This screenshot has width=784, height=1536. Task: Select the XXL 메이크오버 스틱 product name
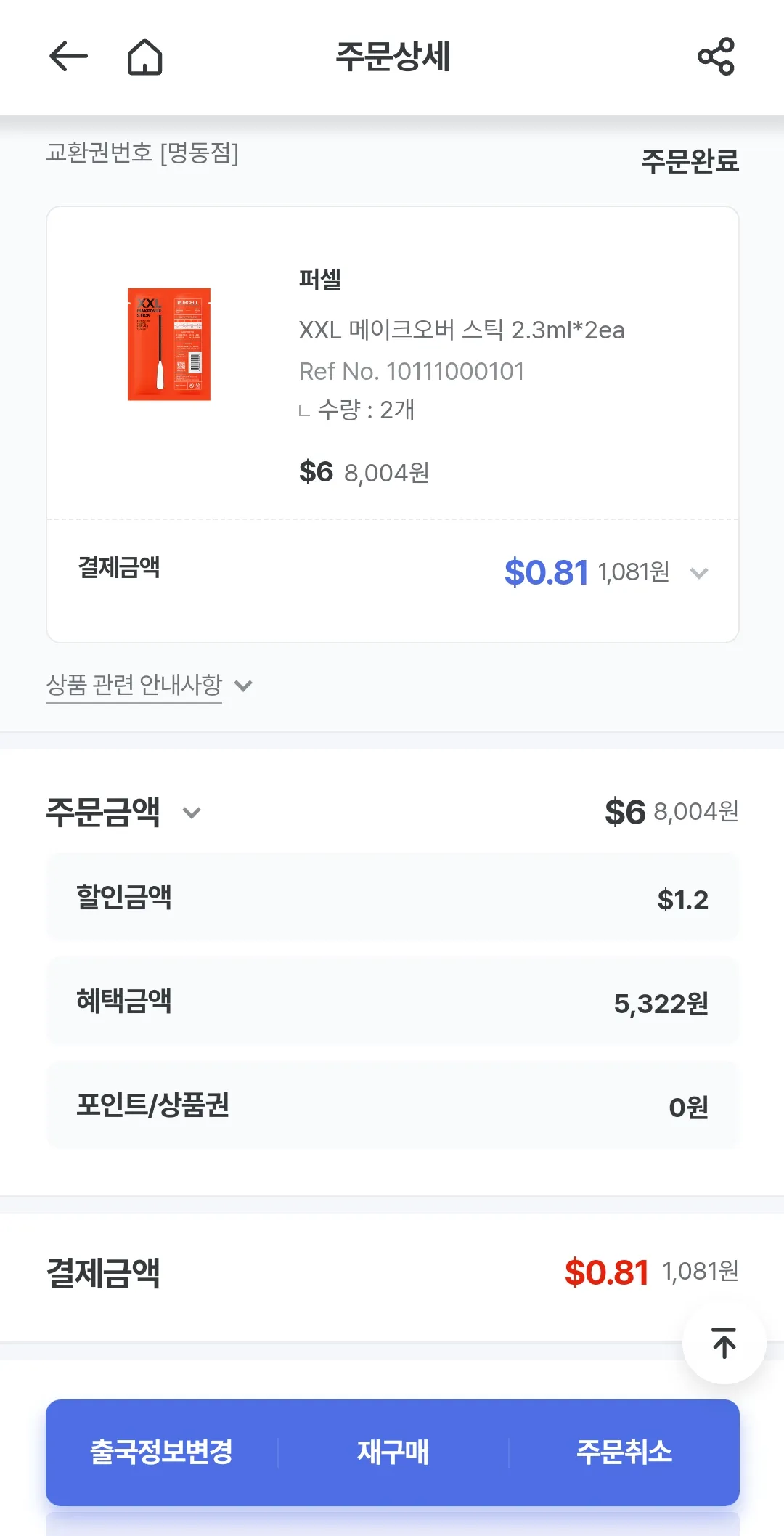(462, 330)
